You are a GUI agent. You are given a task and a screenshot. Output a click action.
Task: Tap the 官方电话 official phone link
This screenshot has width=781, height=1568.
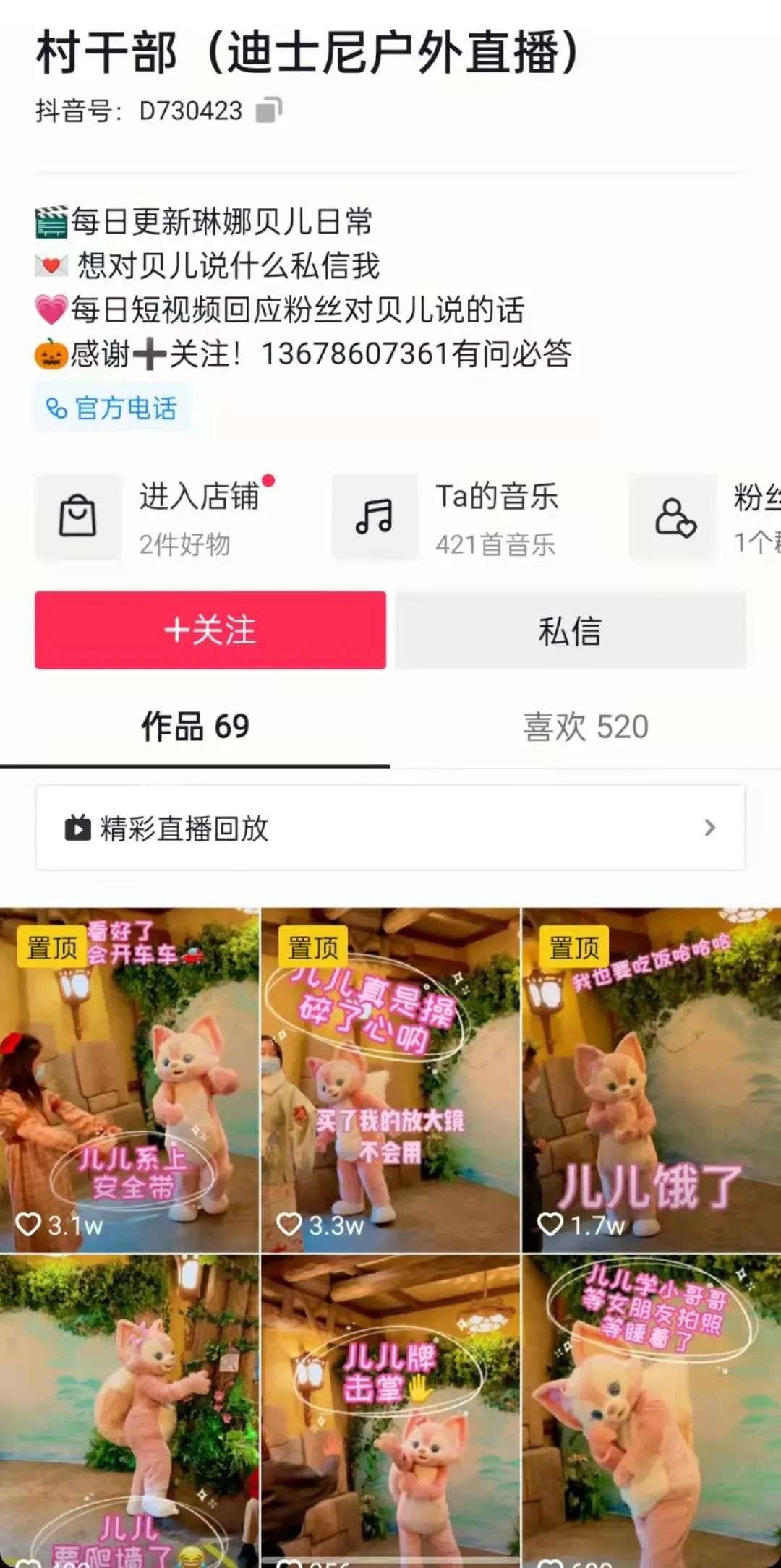tap(112, 408)
